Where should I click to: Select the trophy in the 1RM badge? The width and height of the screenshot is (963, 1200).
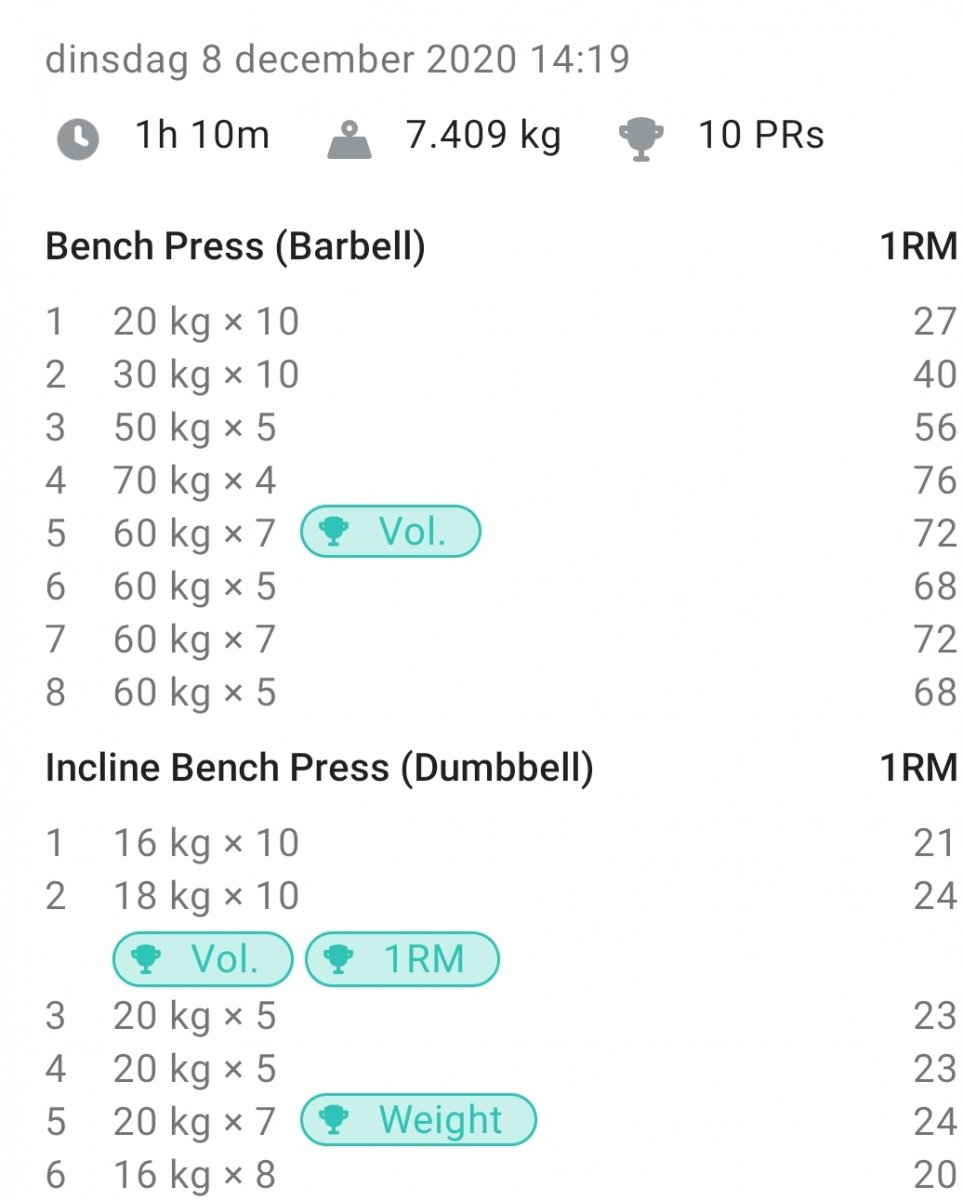340,958
